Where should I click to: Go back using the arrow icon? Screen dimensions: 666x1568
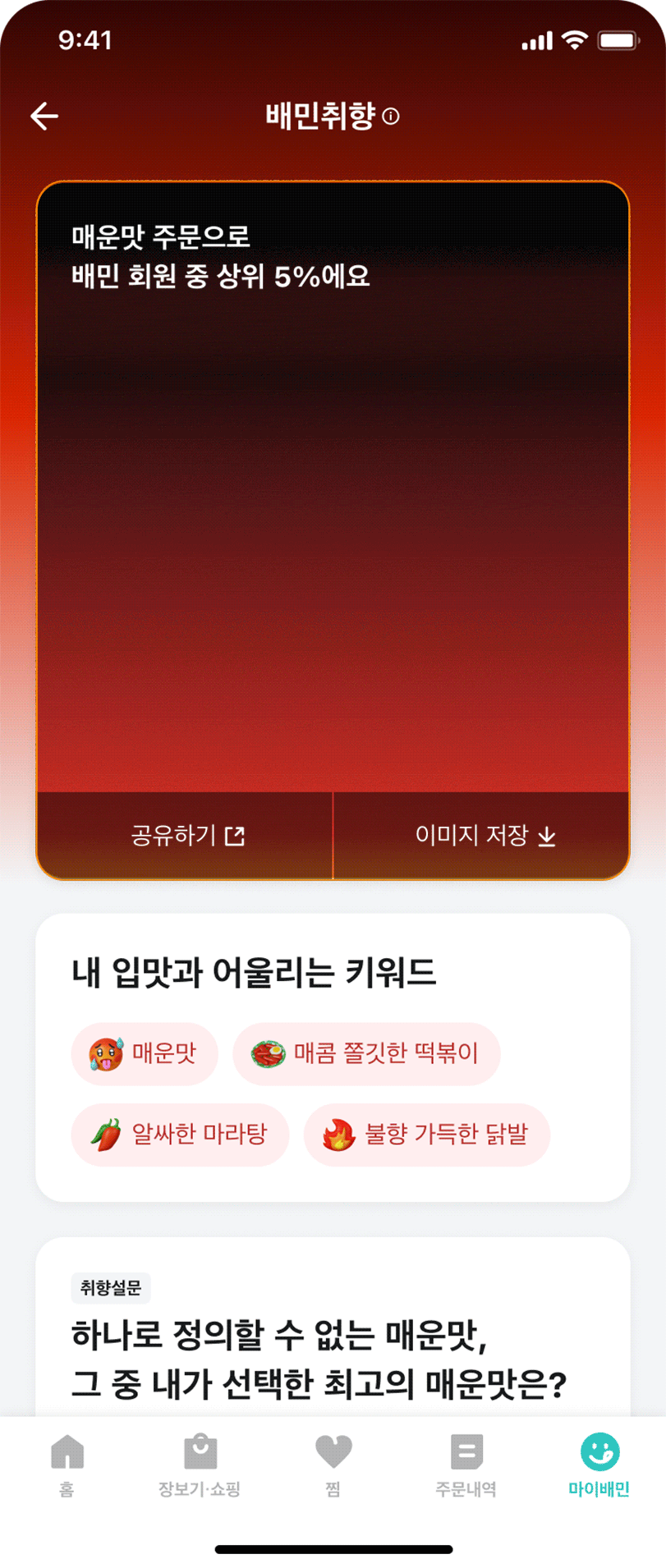(44, 116)
